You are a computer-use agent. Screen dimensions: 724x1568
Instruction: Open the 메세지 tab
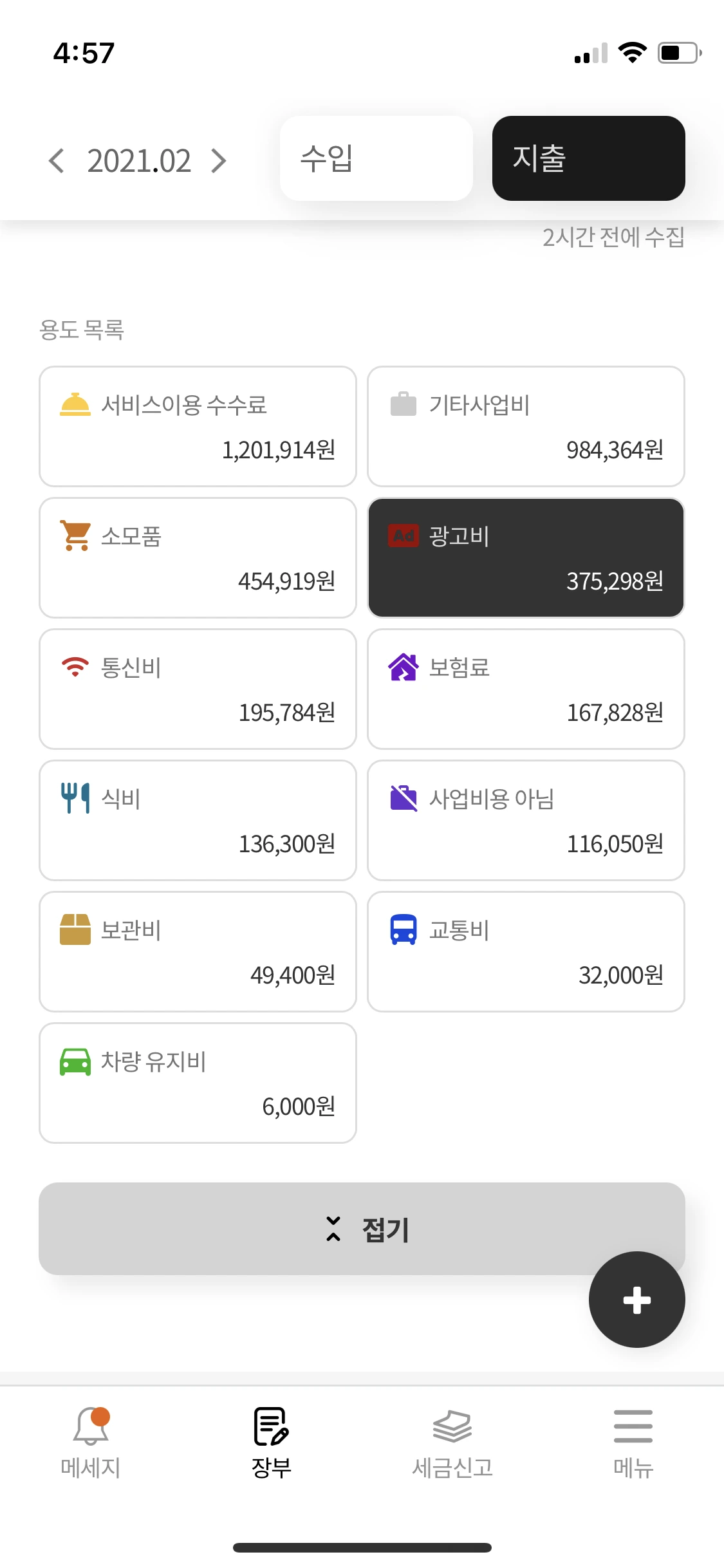(x=91, y=1443)
